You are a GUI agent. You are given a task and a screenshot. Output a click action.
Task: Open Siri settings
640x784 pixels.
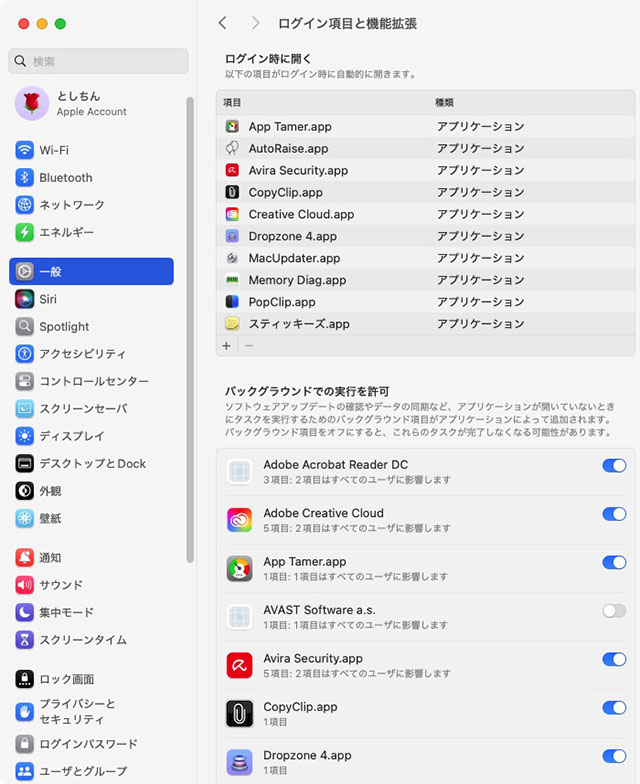point(48,299)
